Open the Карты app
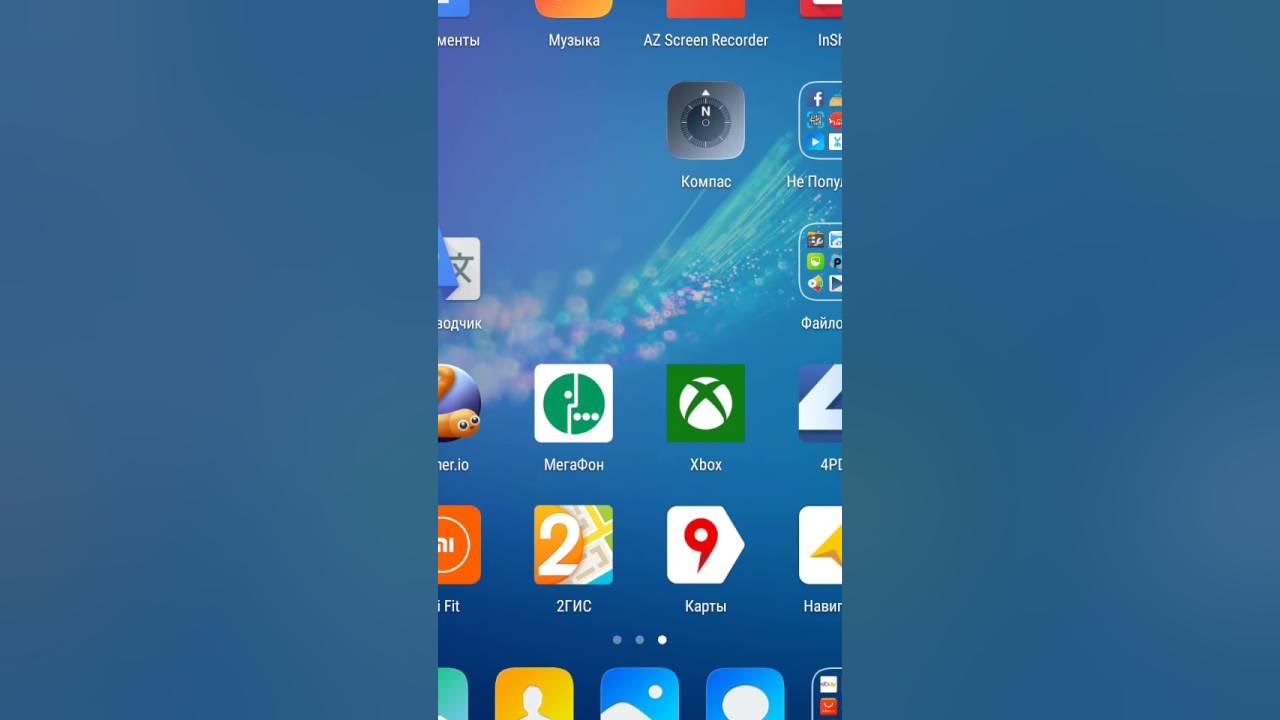Image resolution: width=1280 pixels, height=720 pixels. [x=706, y=545]
